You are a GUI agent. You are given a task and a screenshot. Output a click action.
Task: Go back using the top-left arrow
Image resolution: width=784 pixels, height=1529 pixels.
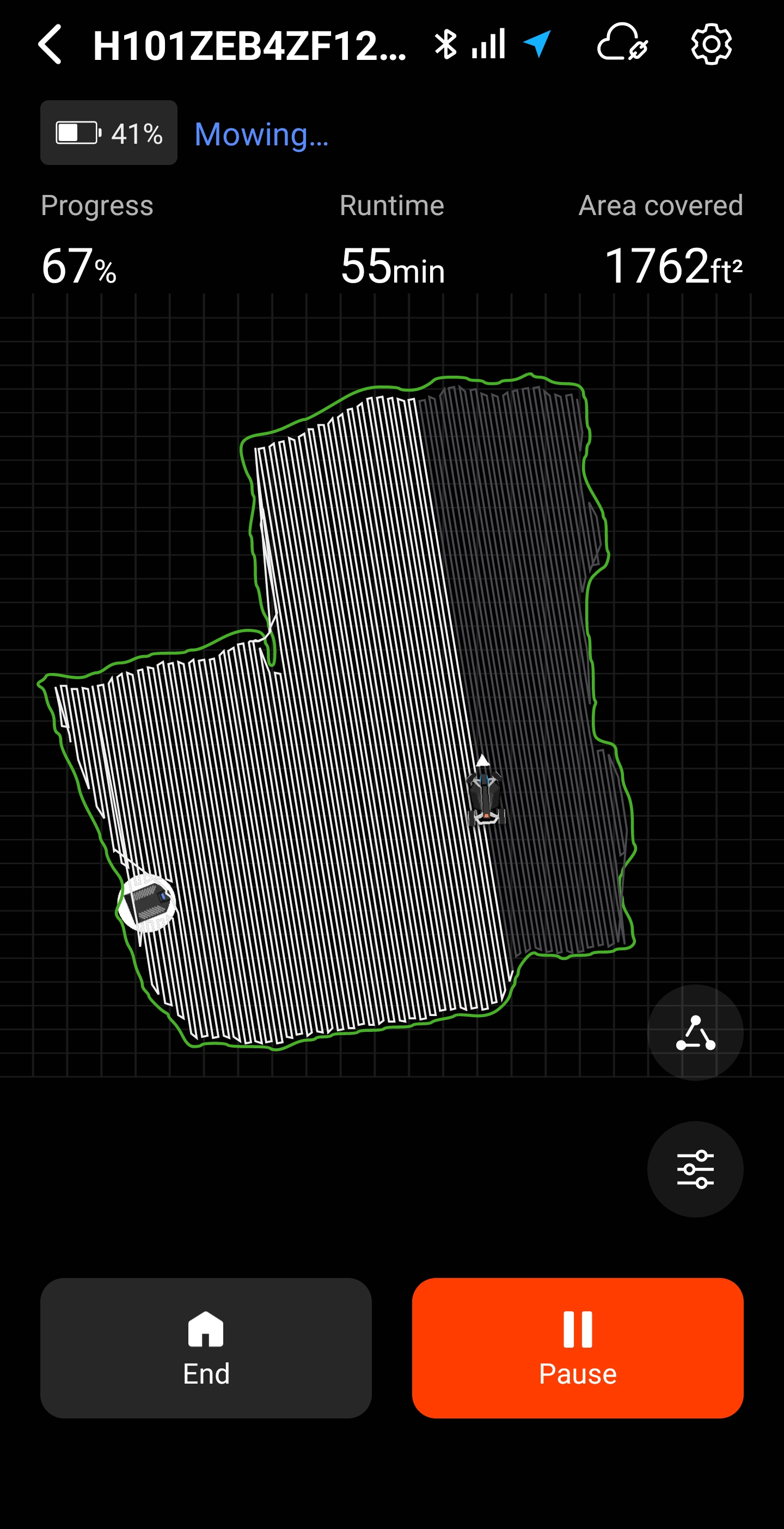[x=51, y=45]
